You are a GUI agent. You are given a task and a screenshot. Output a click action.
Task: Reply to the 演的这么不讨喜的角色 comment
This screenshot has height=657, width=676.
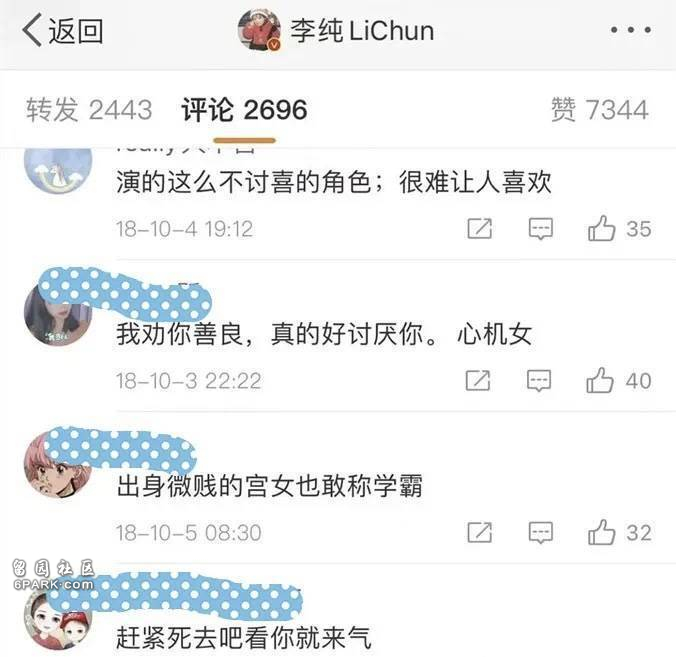[540, 229]
